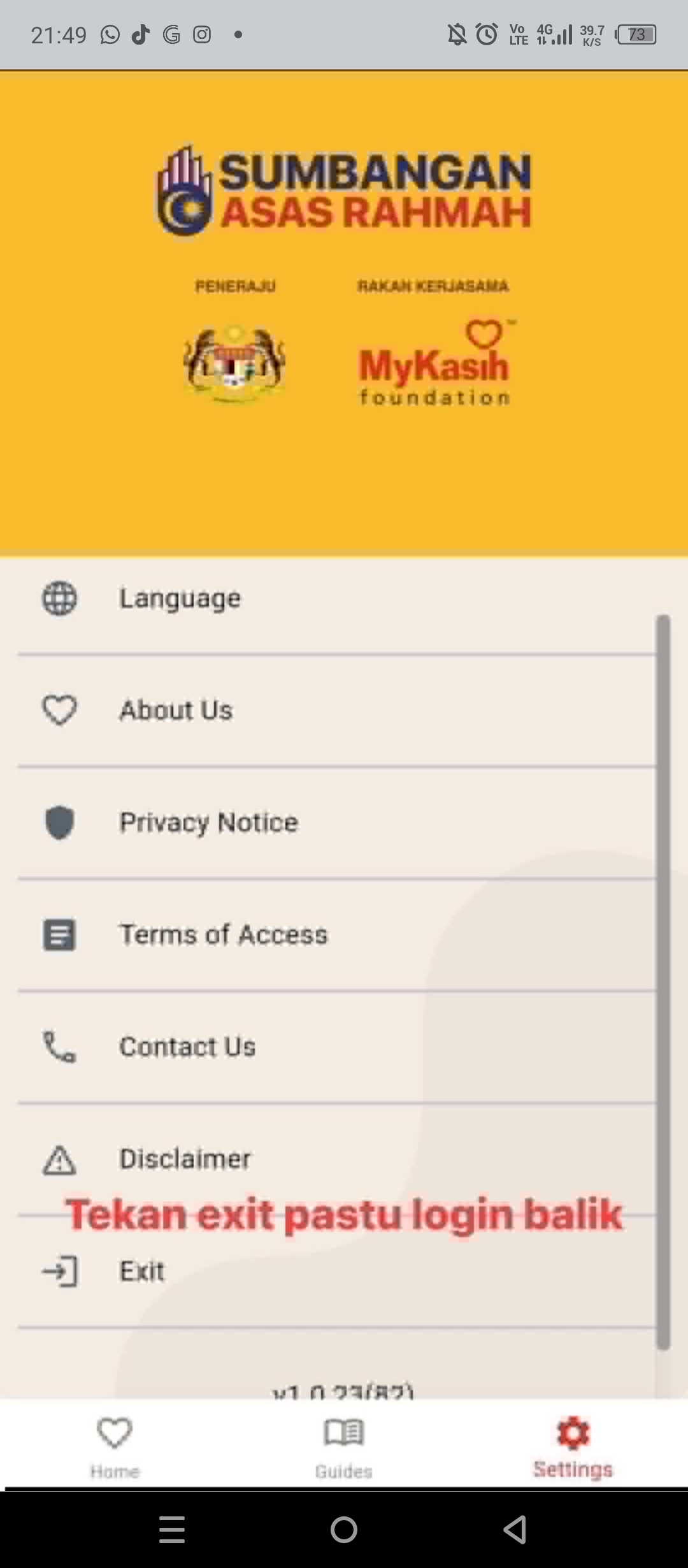Go to the phone's home screen

[344, 1529]
